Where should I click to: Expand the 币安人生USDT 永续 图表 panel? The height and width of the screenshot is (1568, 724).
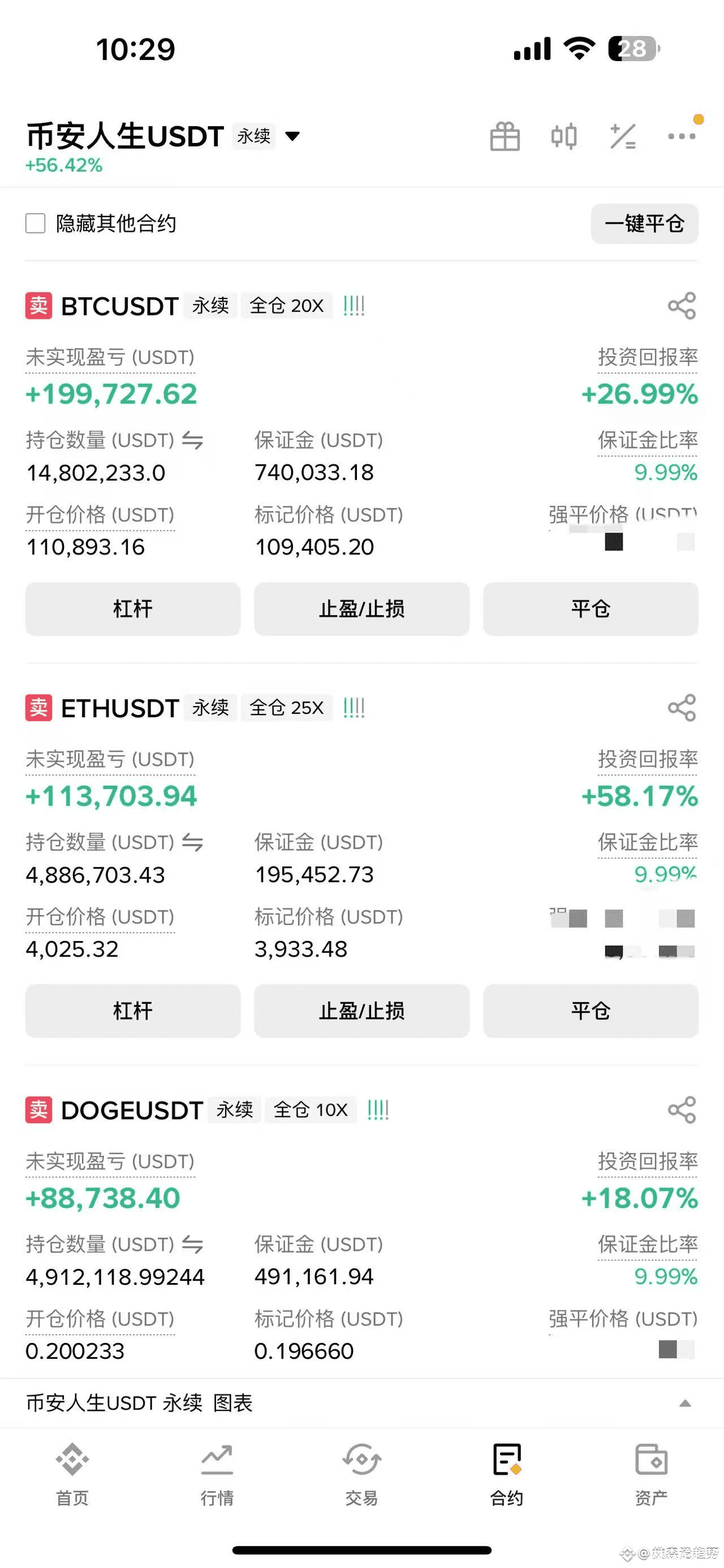685,1403
